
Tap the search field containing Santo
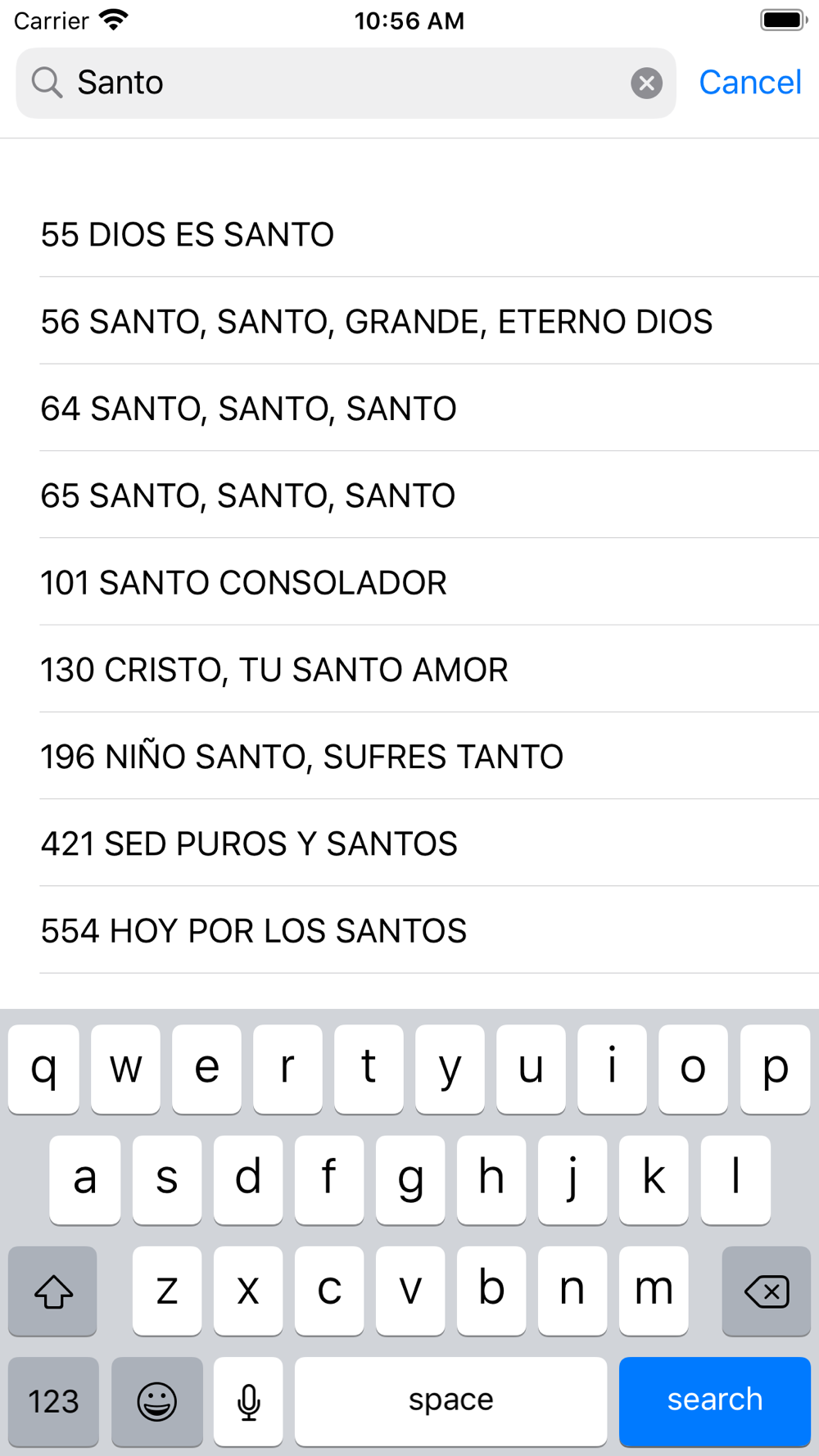346,83
